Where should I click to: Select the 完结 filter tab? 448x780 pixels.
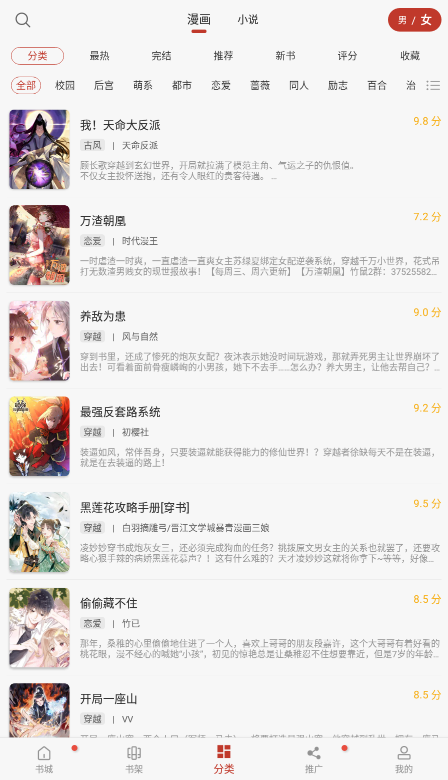(x=162, y=56)
